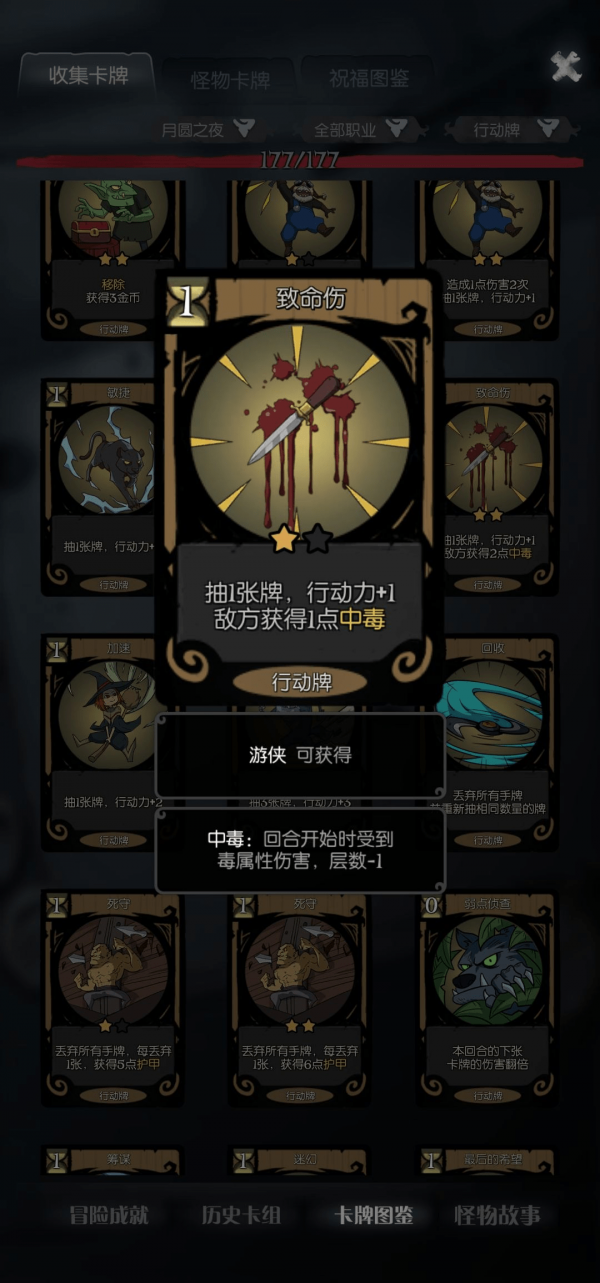View the 弱点侦查 wolf card
This screenshot has width=600, height=1283.
[x=490, y=998]
